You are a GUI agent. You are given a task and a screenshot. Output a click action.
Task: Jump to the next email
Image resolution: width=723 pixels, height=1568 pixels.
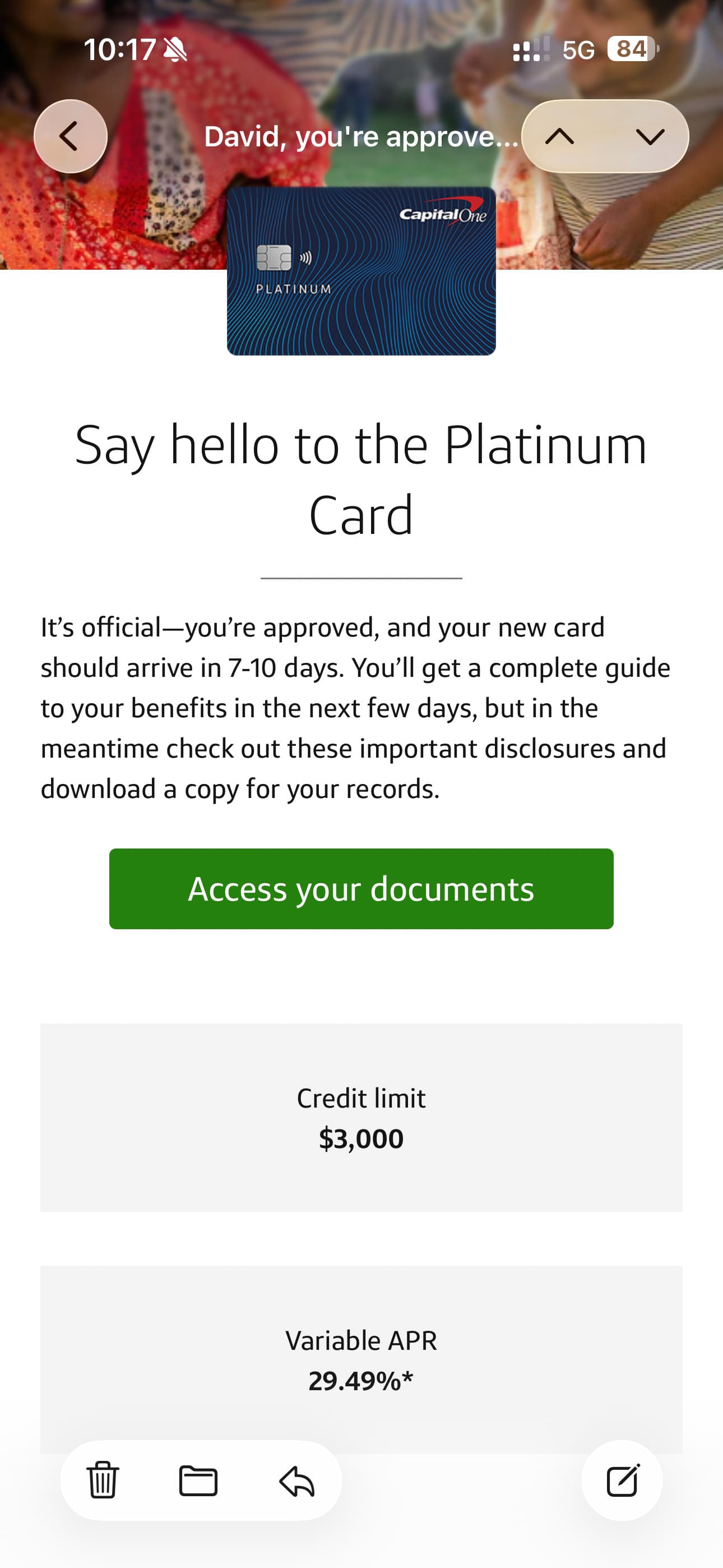click(650, 136)
